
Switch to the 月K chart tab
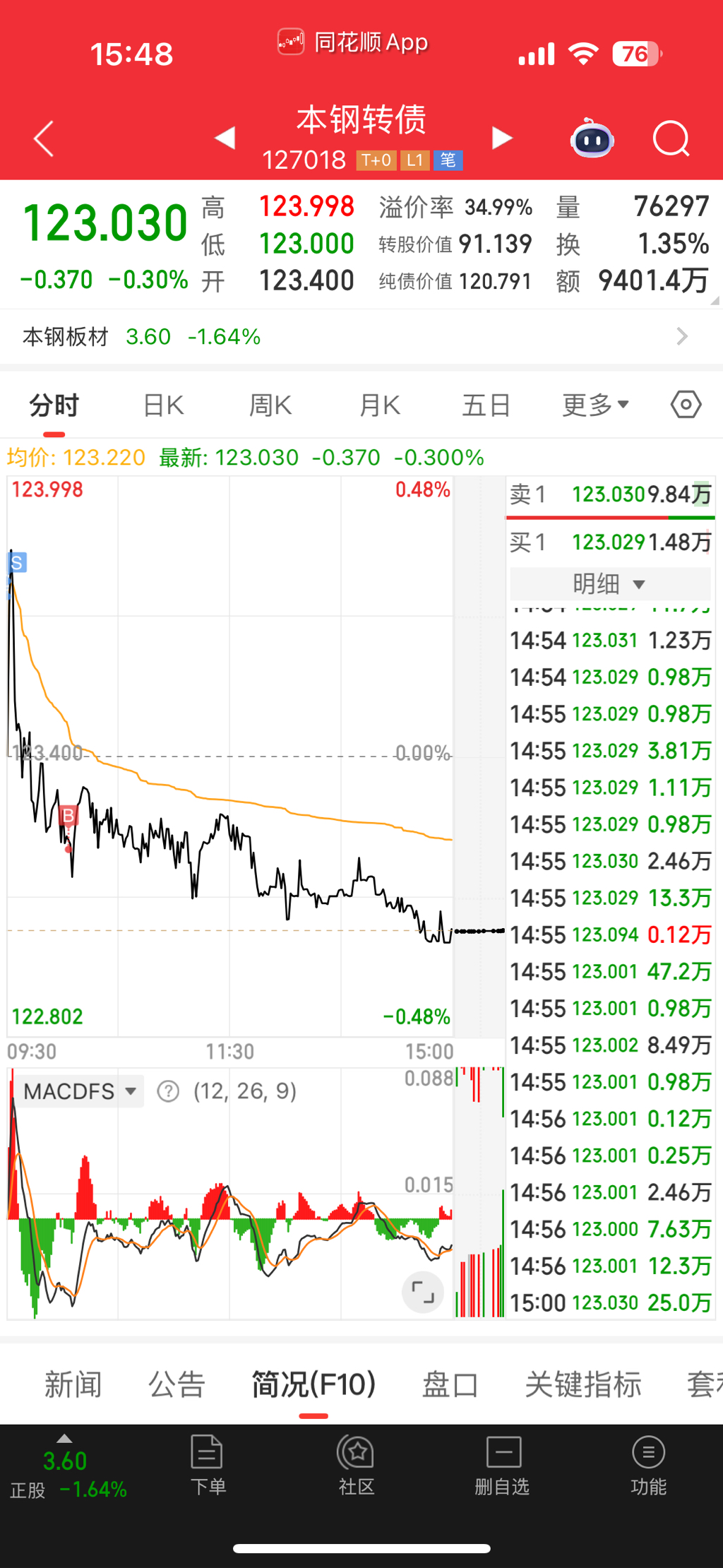point(379,406)
